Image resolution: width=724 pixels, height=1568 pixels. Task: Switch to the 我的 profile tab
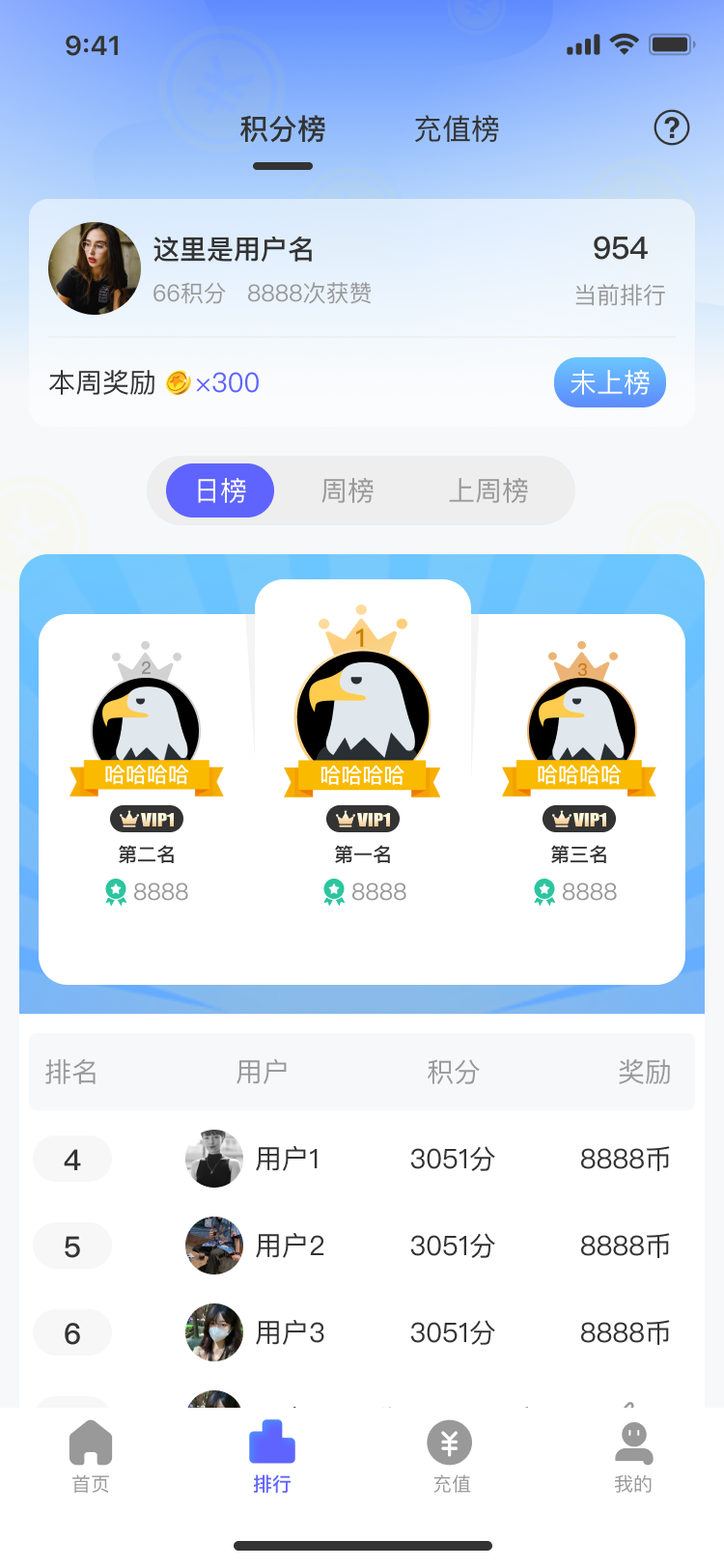(633, 1456)
